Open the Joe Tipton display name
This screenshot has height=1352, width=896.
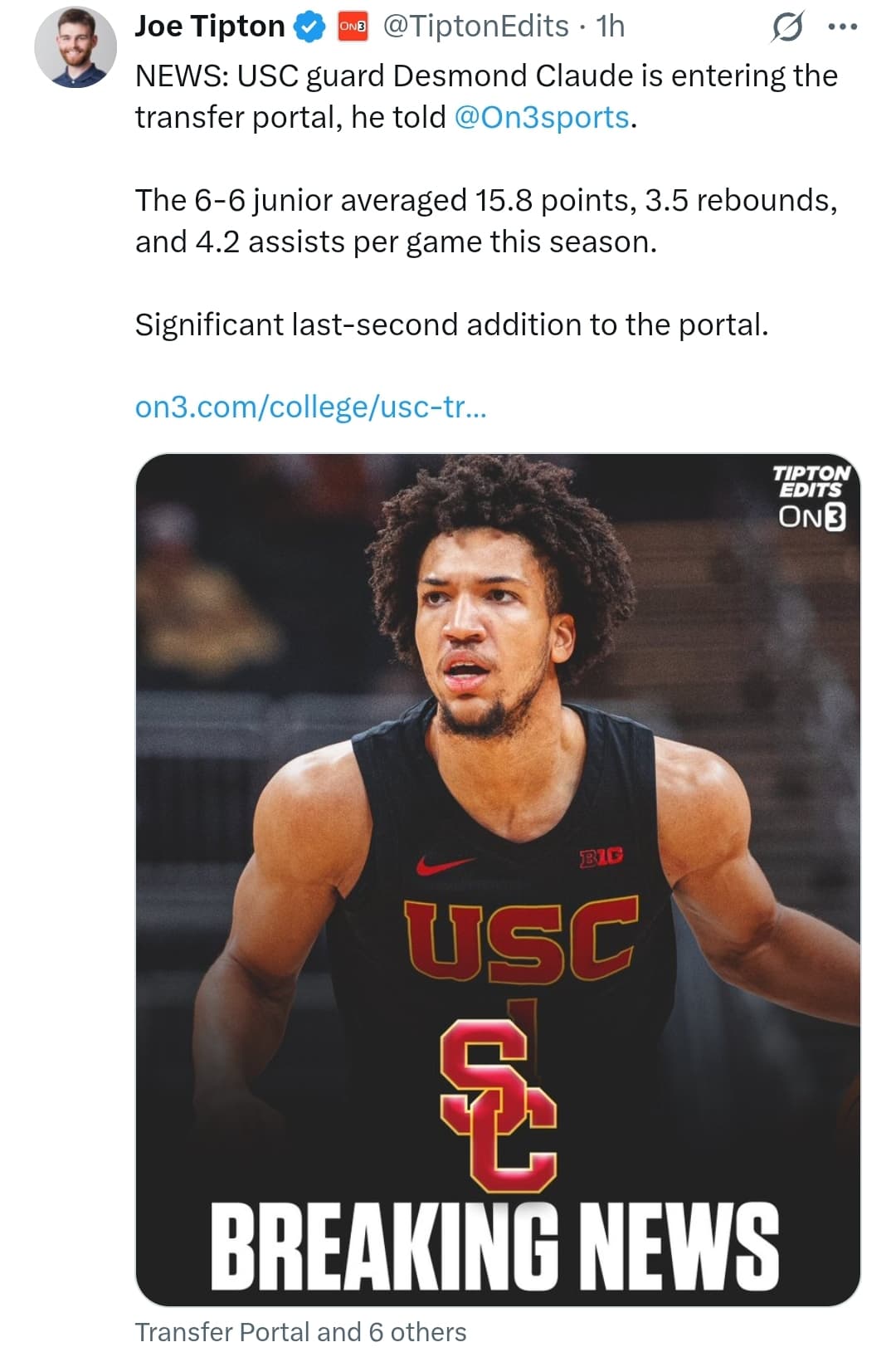(x=209, y=27)
